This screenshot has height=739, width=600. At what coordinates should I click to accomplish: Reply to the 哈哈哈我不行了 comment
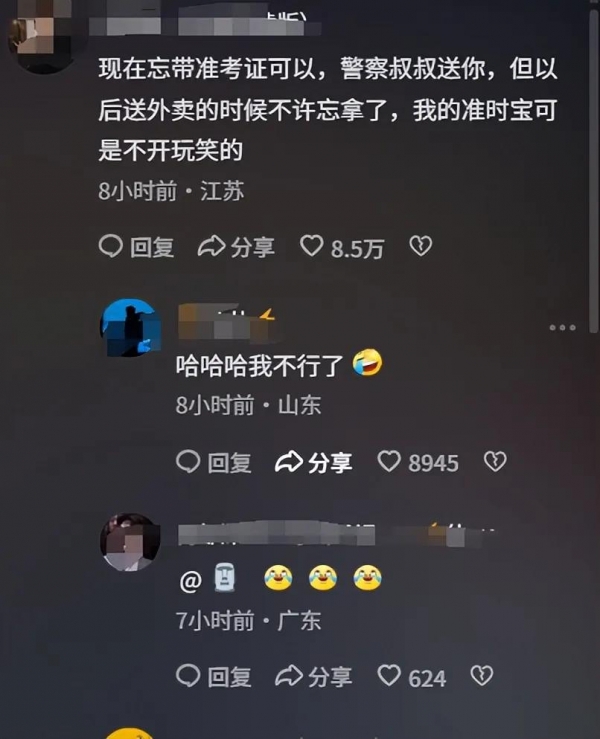213,461
